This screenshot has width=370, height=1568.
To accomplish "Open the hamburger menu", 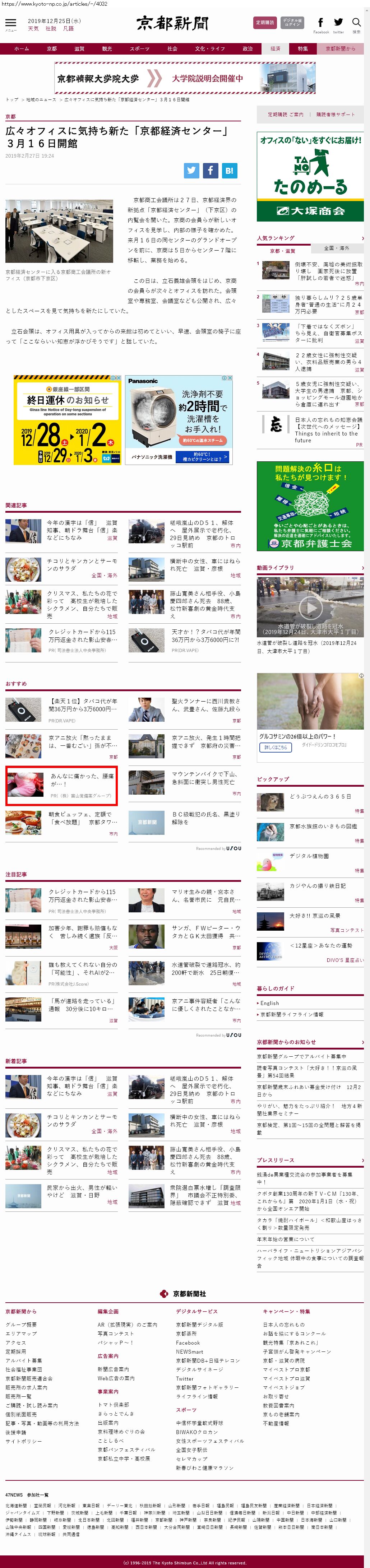I will (10, 24).
